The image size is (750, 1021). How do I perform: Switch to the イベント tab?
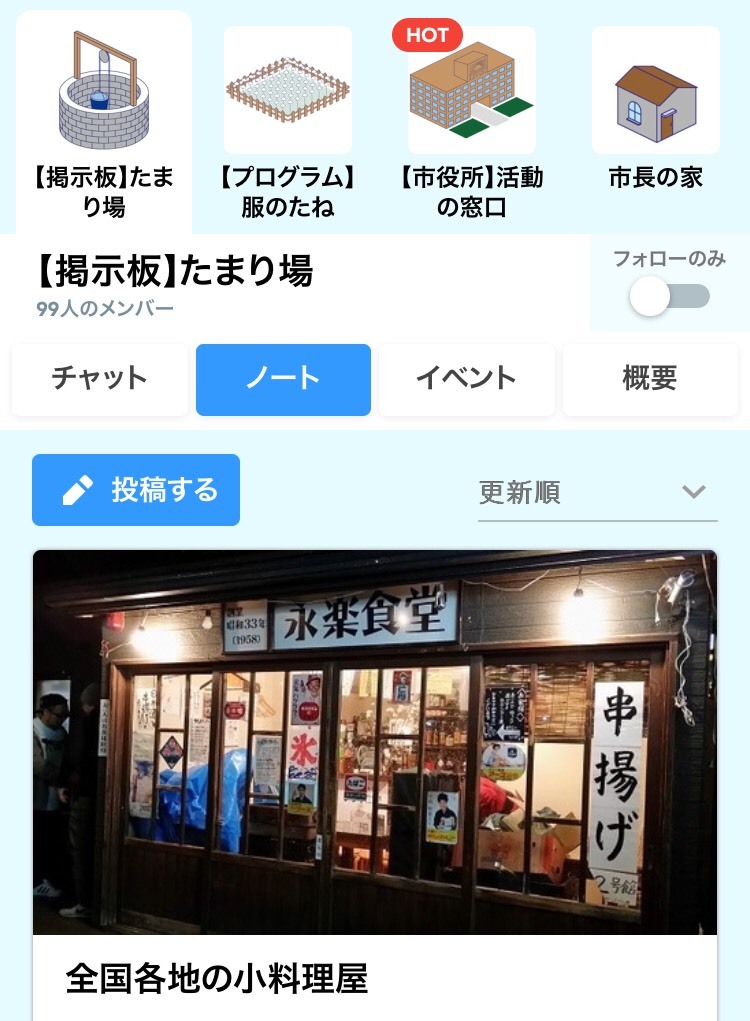467,379
